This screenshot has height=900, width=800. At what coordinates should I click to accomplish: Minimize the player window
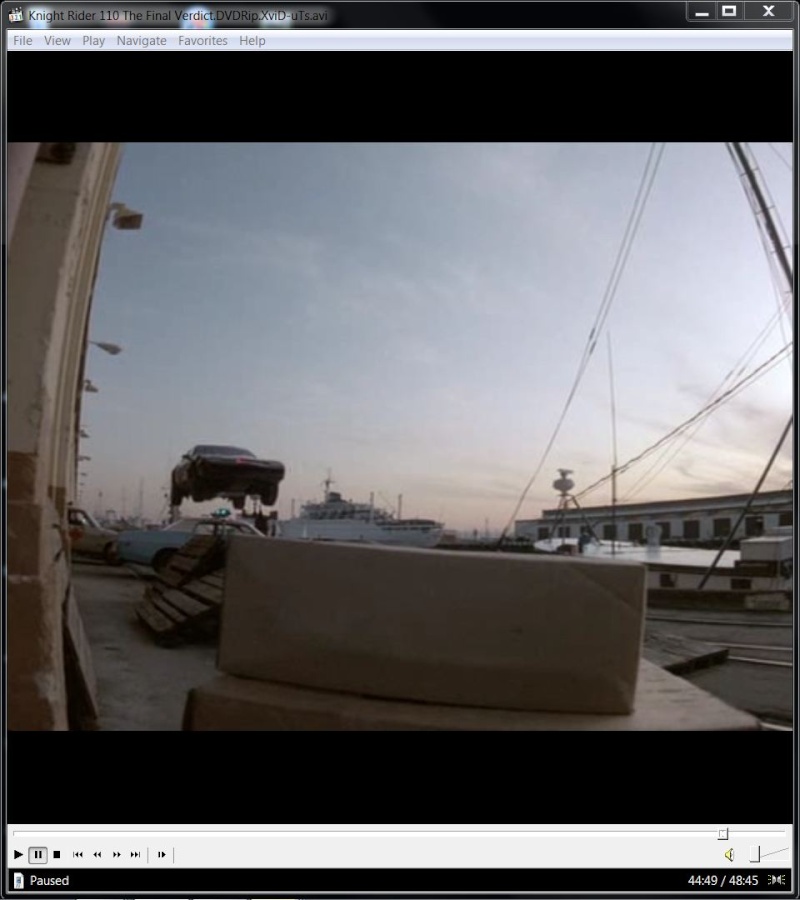[702, 11]
